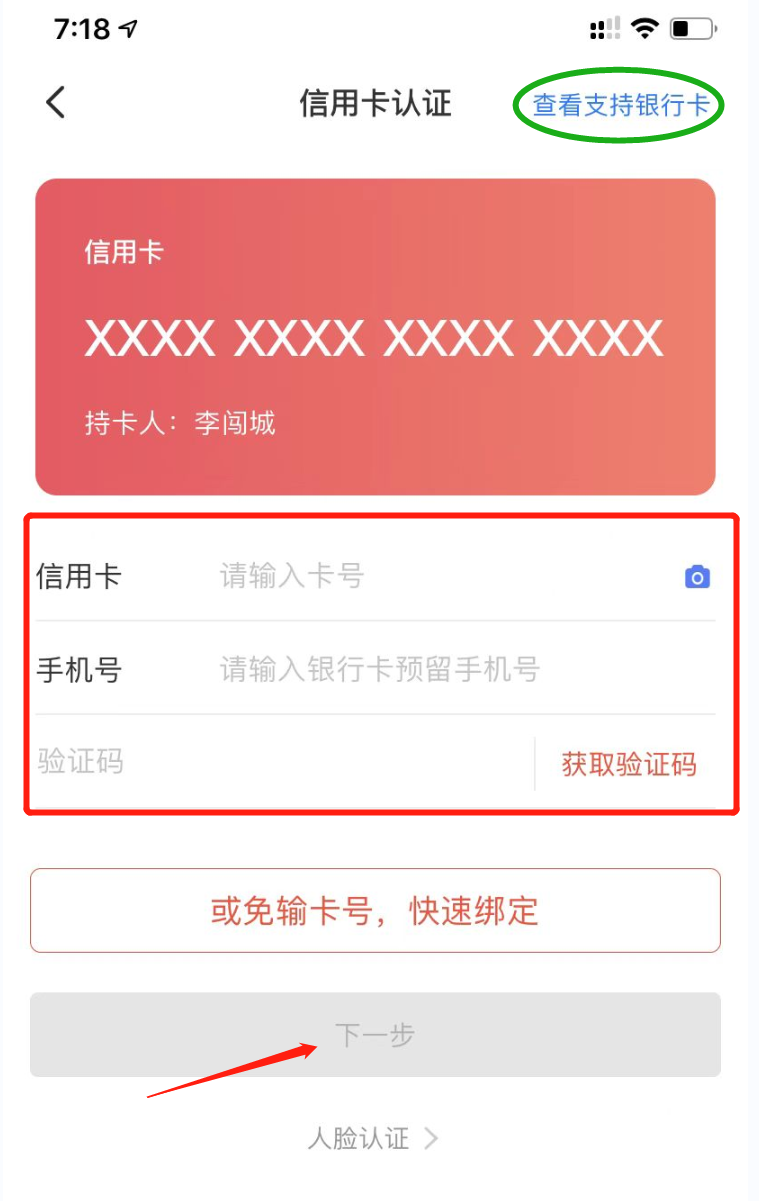Screen dimensions: 759x1201
Task: Go back using the top-left arrow
Action: tap(56, 102)
